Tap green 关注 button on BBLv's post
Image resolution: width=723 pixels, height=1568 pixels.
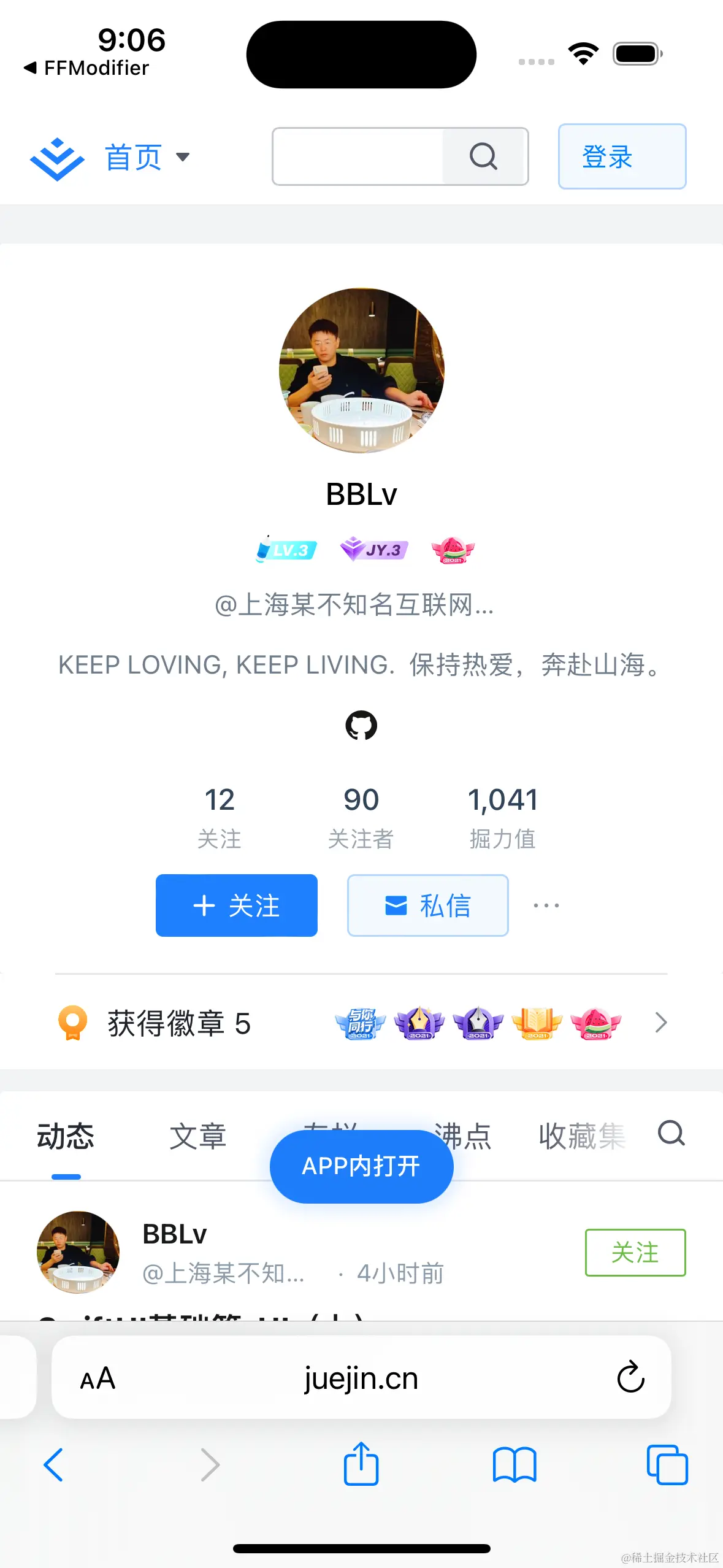(x=635, y=1252)
